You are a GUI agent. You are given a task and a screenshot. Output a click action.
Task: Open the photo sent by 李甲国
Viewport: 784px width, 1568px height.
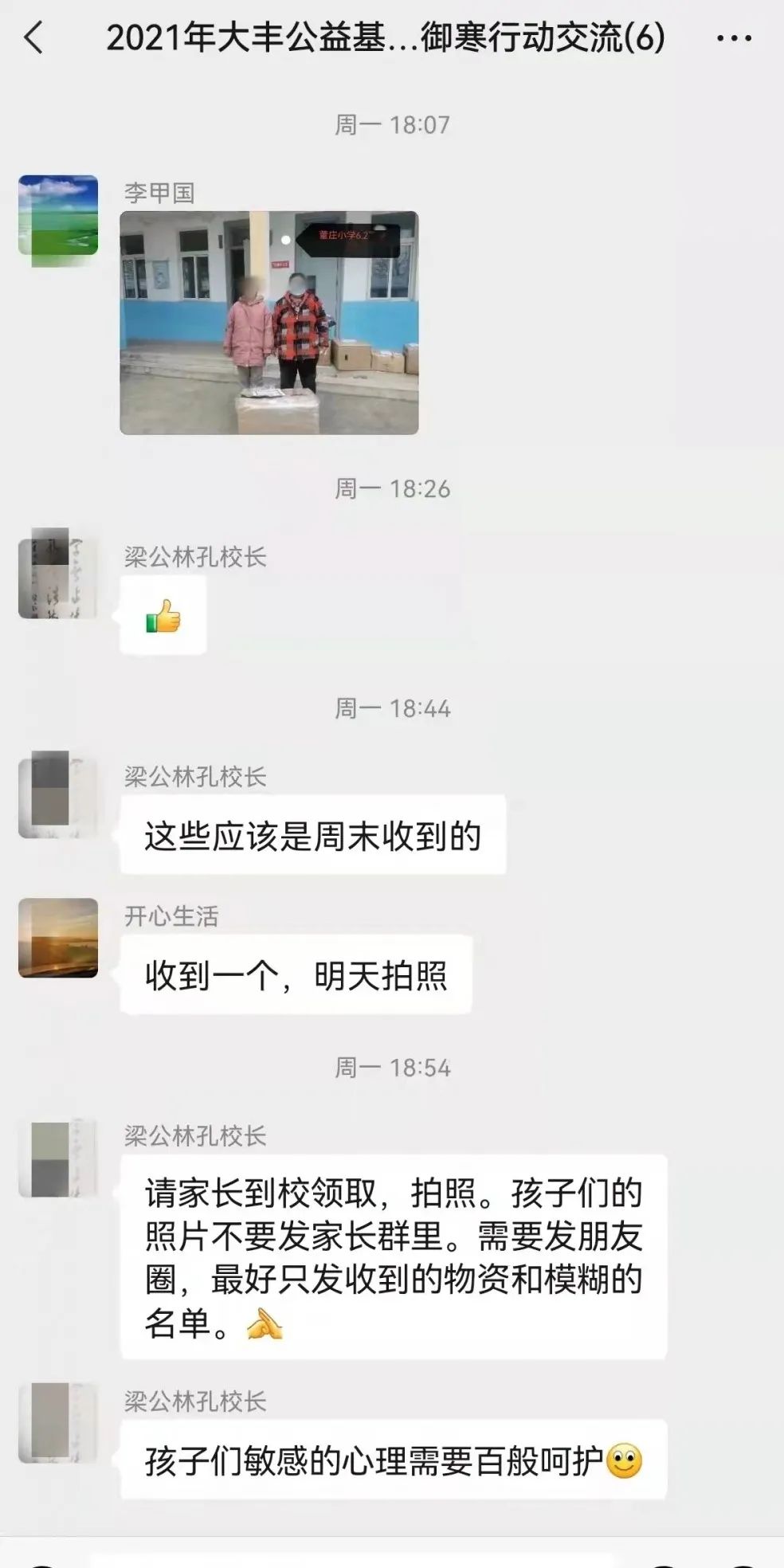click(x=269, y=323)
